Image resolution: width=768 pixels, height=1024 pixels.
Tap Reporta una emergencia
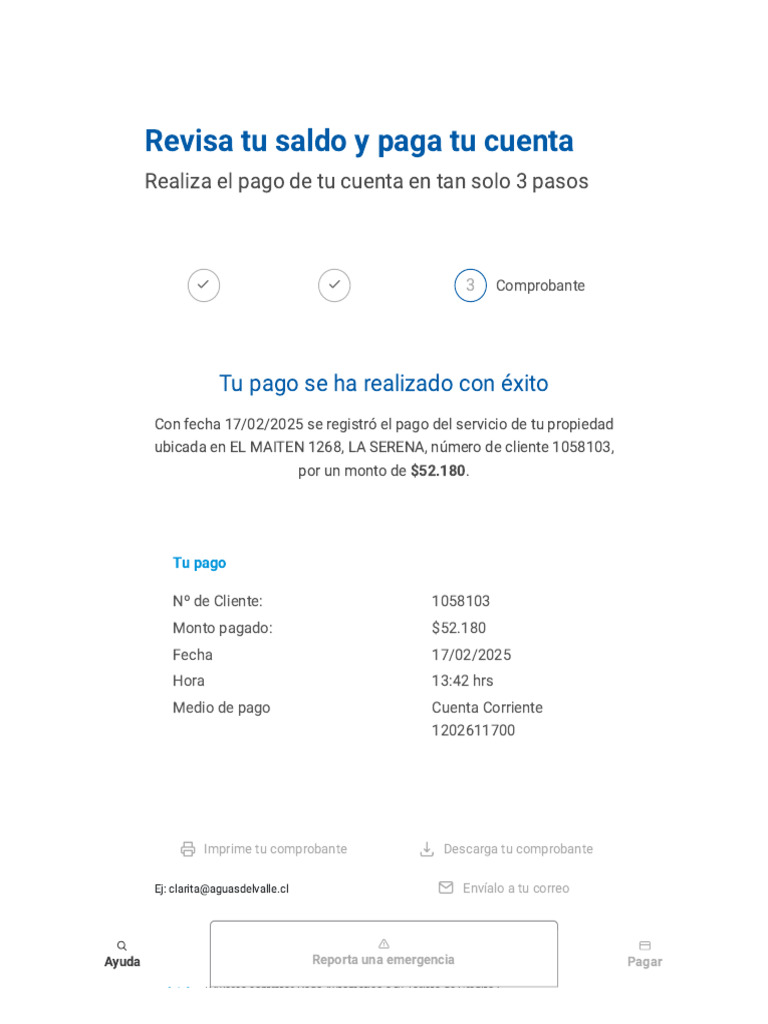coord(383,953)
